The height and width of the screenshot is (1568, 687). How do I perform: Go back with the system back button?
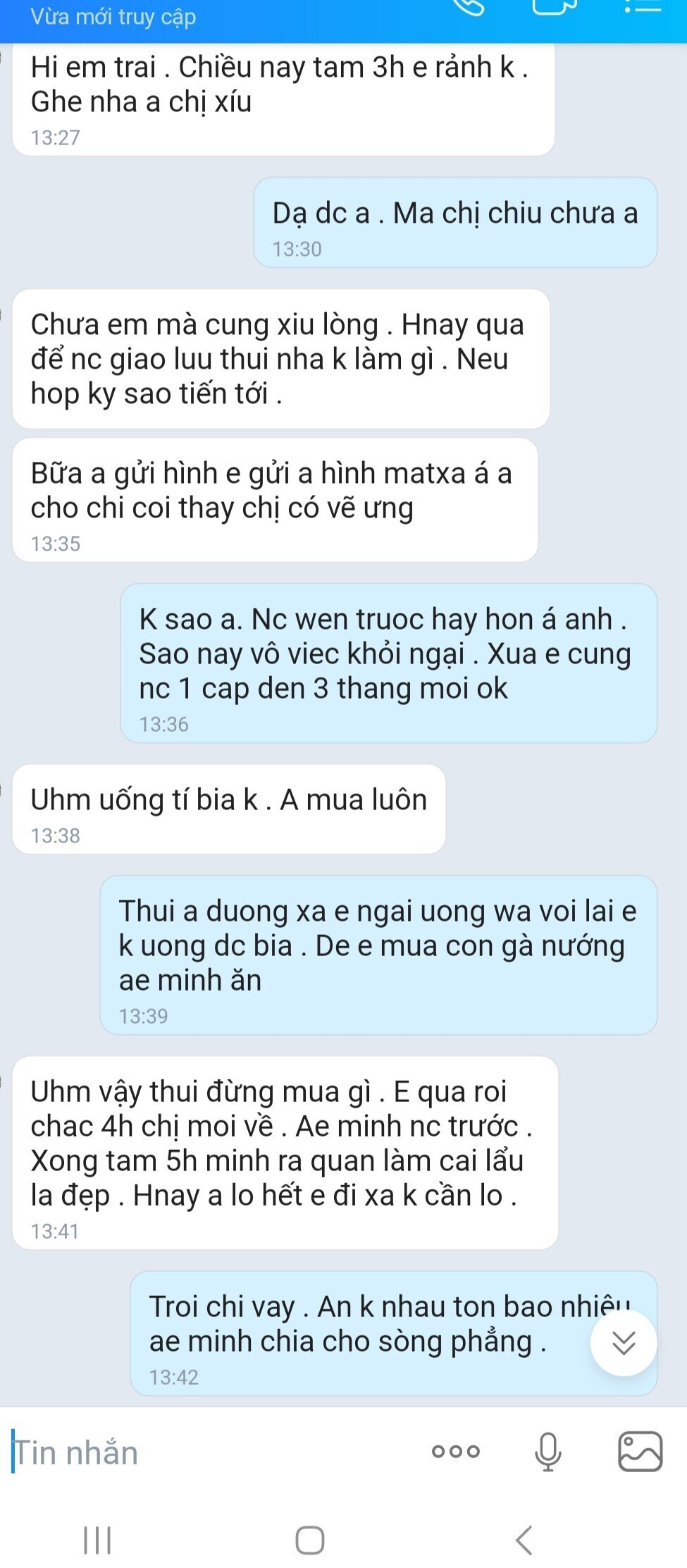pos(524,1539)
